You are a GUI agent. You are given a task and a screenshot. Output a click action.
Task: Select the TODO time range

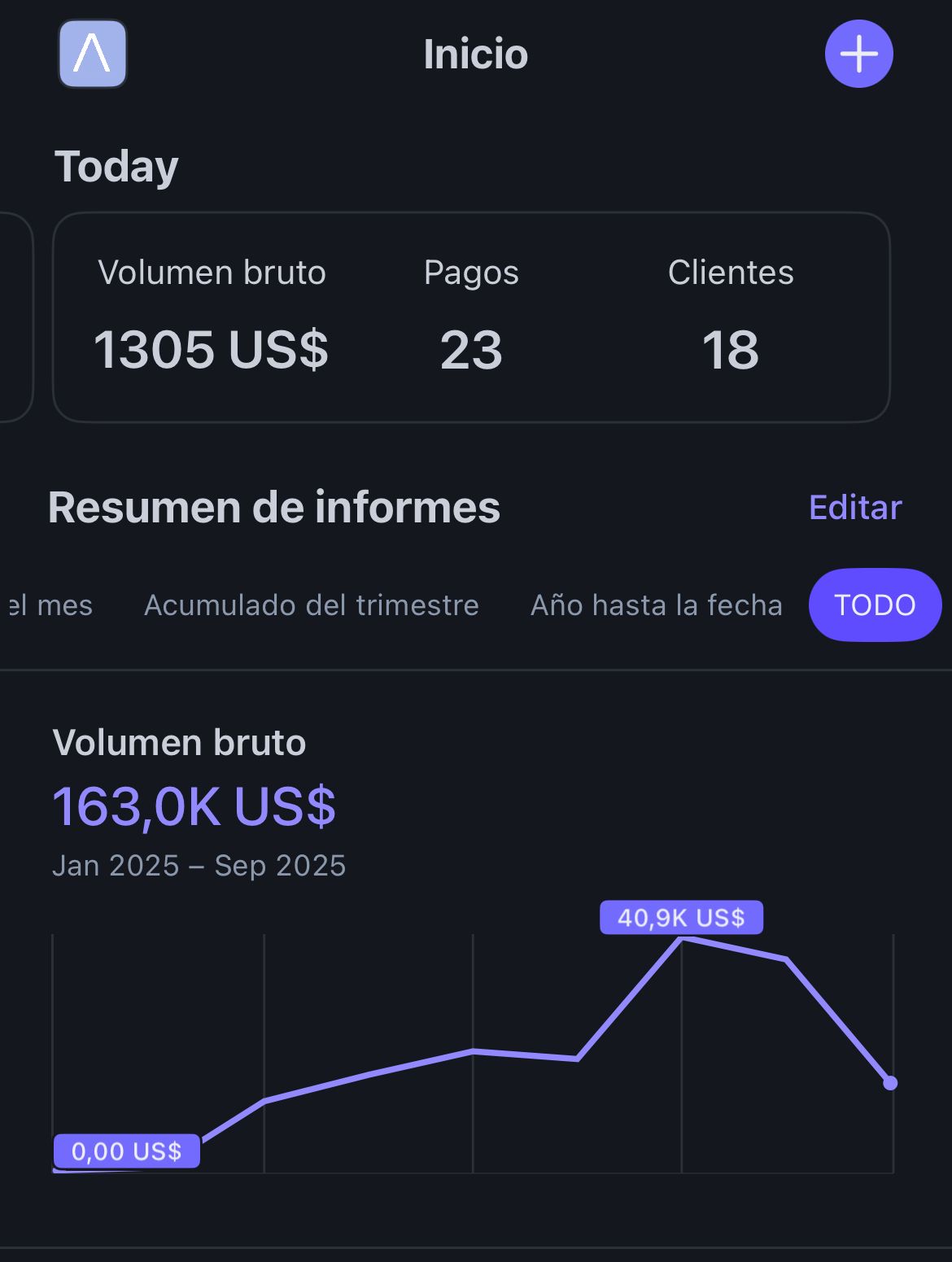point(875,605)
